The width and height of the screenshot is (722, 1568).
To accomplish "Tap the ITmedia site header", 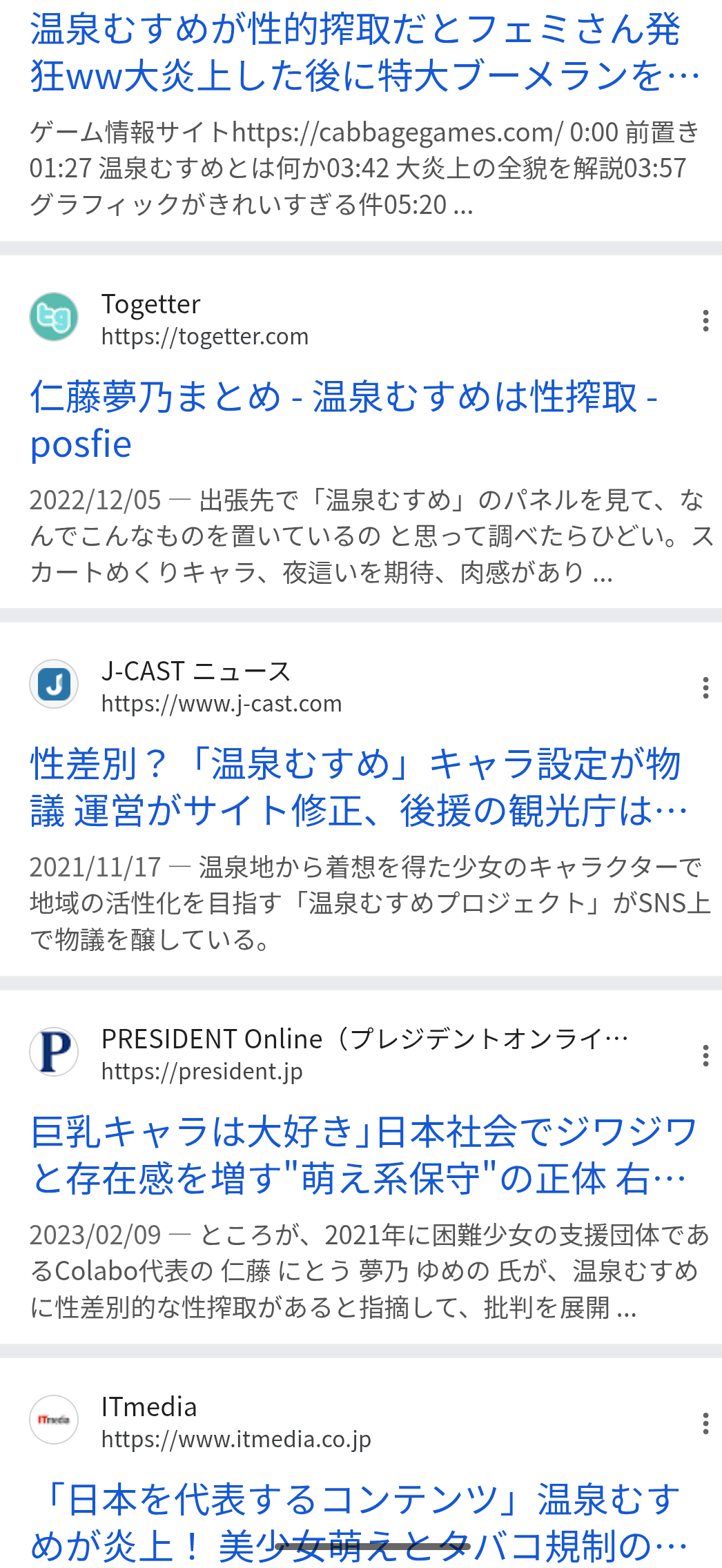I will pyautogui.click(x=236, y=1422).
